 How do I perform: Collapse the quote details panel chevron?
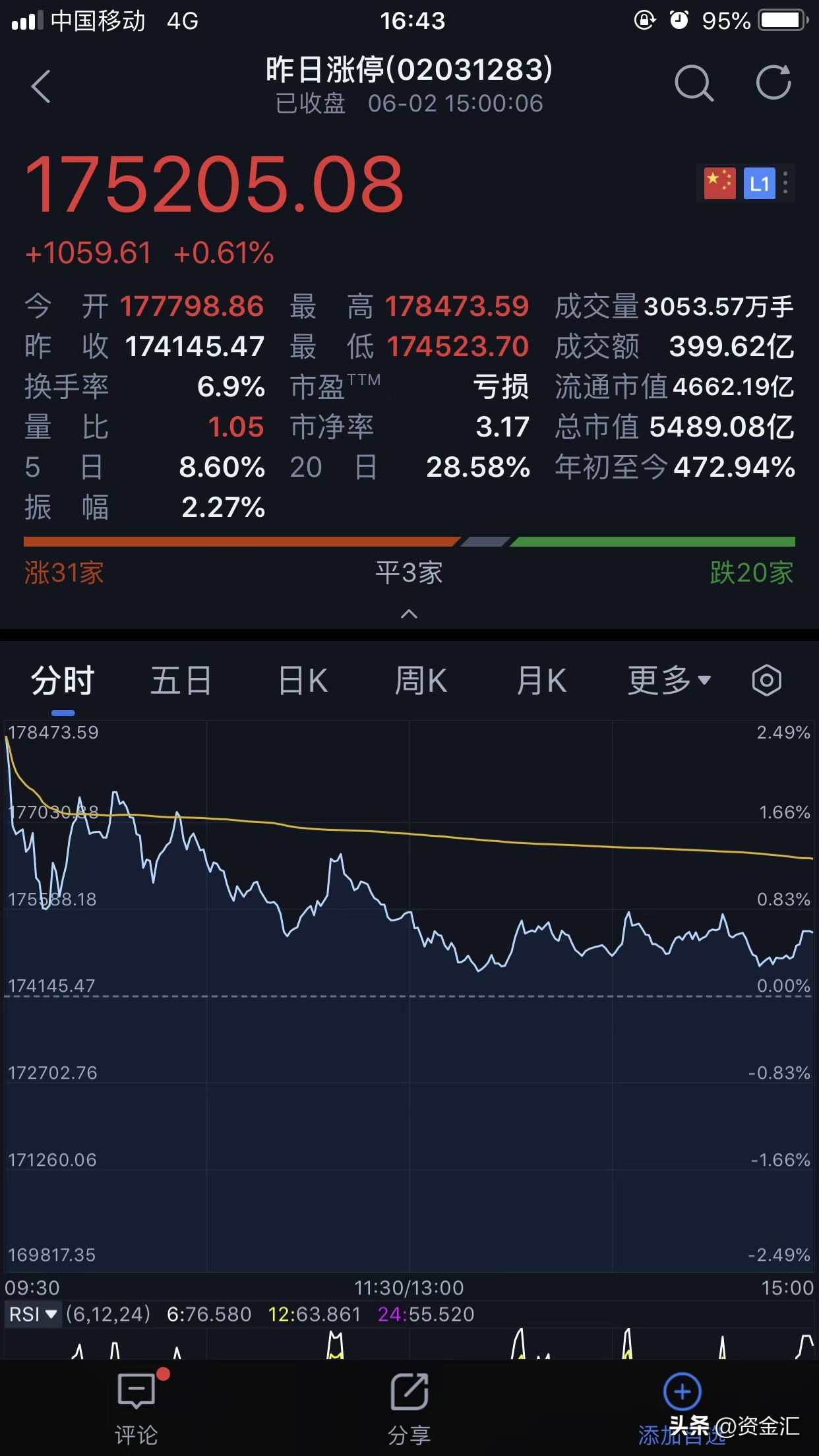[x=409, y=613]
